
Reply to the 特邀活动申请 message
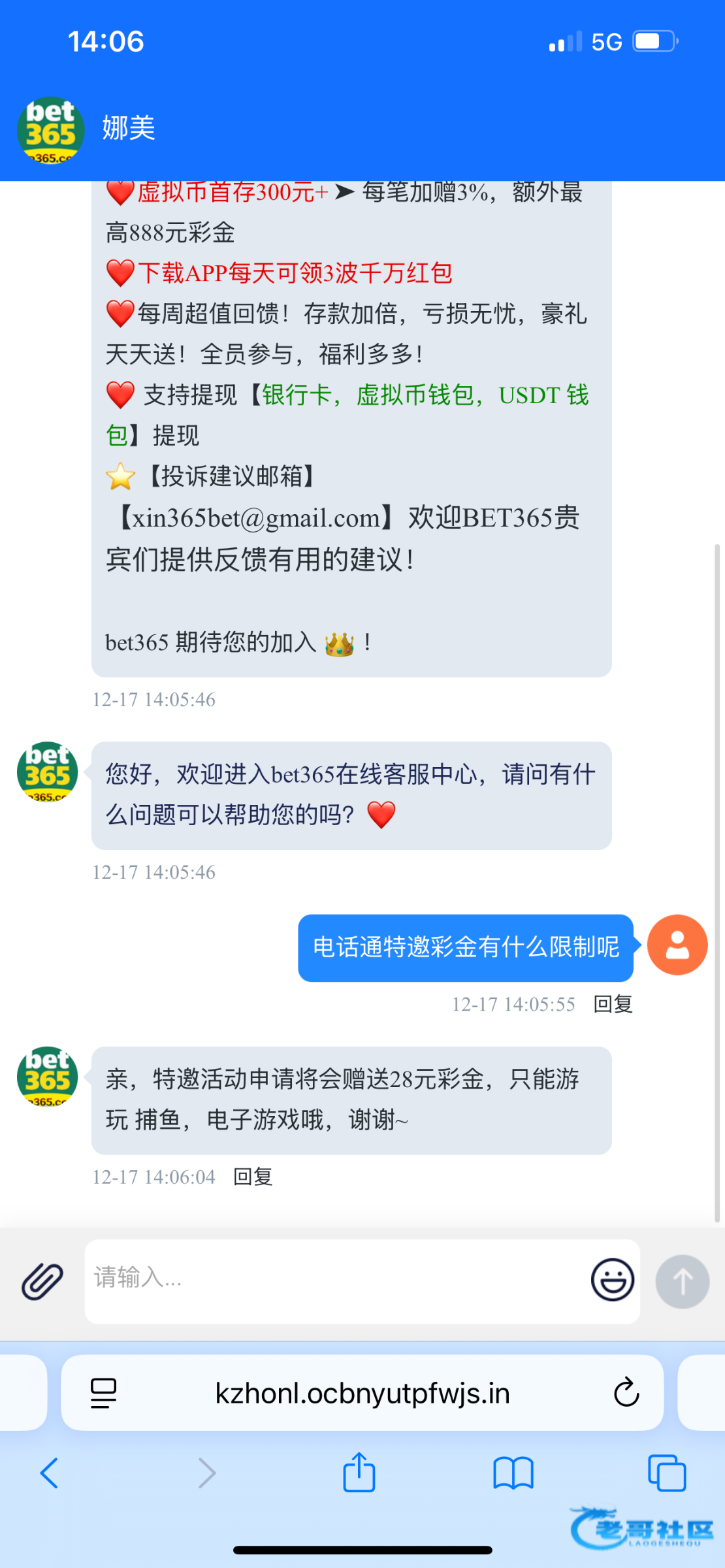point(253,1177)
